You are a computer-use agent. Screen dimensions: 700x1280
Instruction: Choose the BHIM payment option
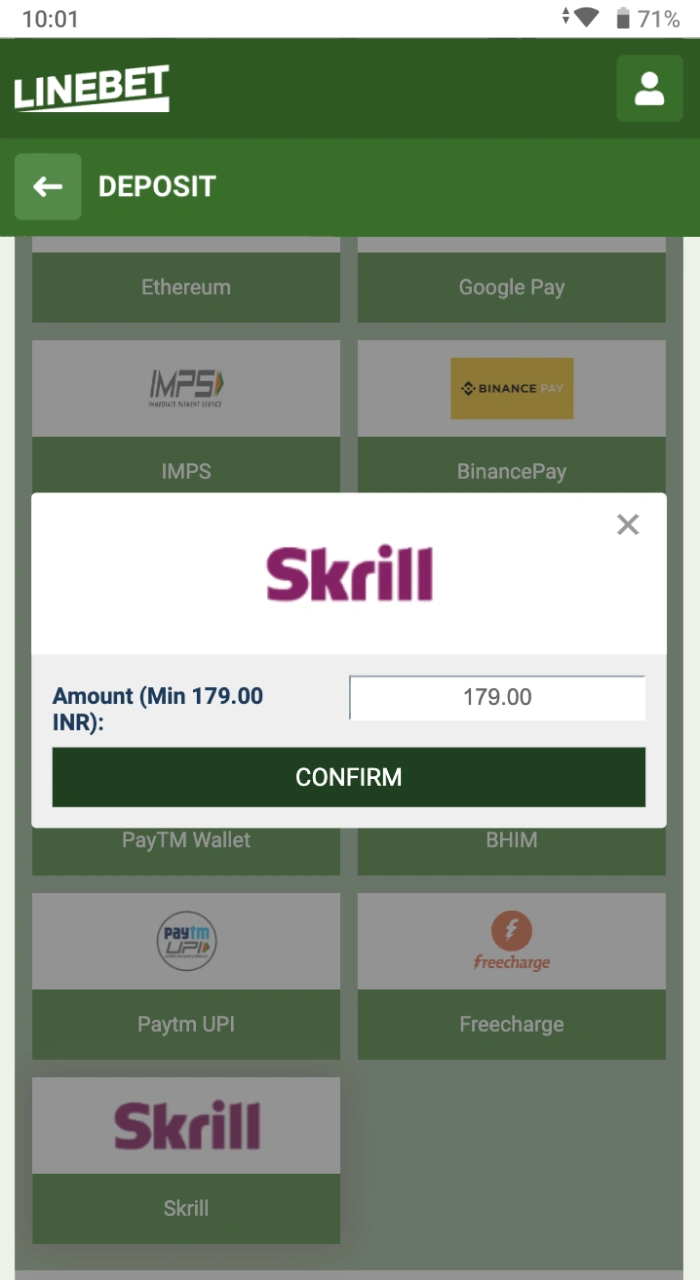pyautogui.click(x=511, y=848)
